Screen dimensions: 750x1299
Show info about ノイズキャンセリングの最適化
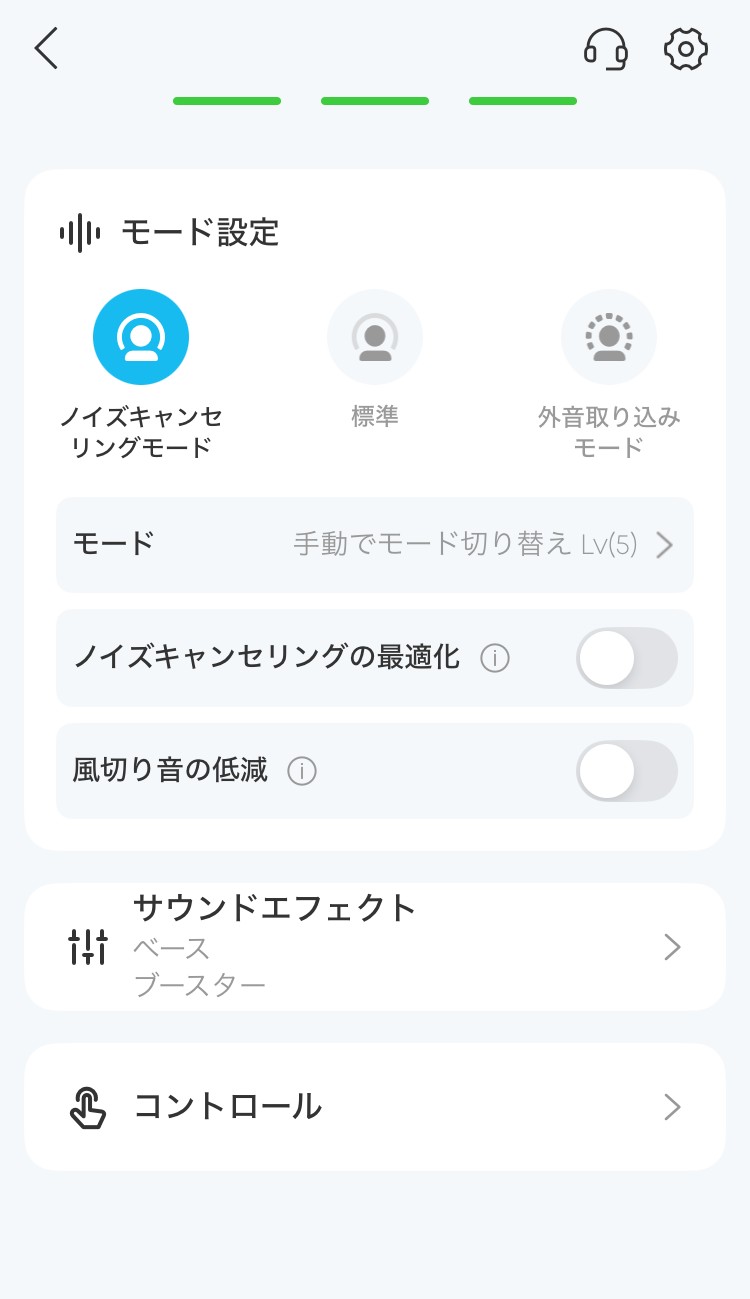494,658
